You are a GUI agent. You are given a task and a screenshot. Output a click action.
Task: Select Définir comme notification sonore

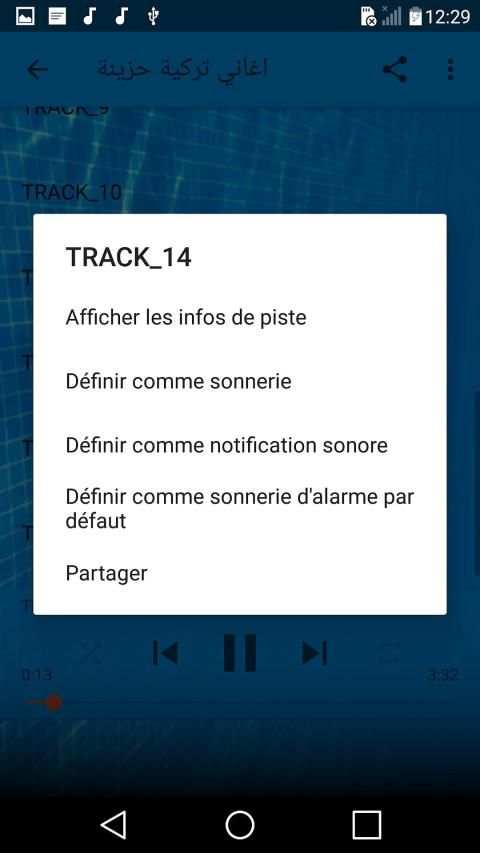(x=239, y=446)
